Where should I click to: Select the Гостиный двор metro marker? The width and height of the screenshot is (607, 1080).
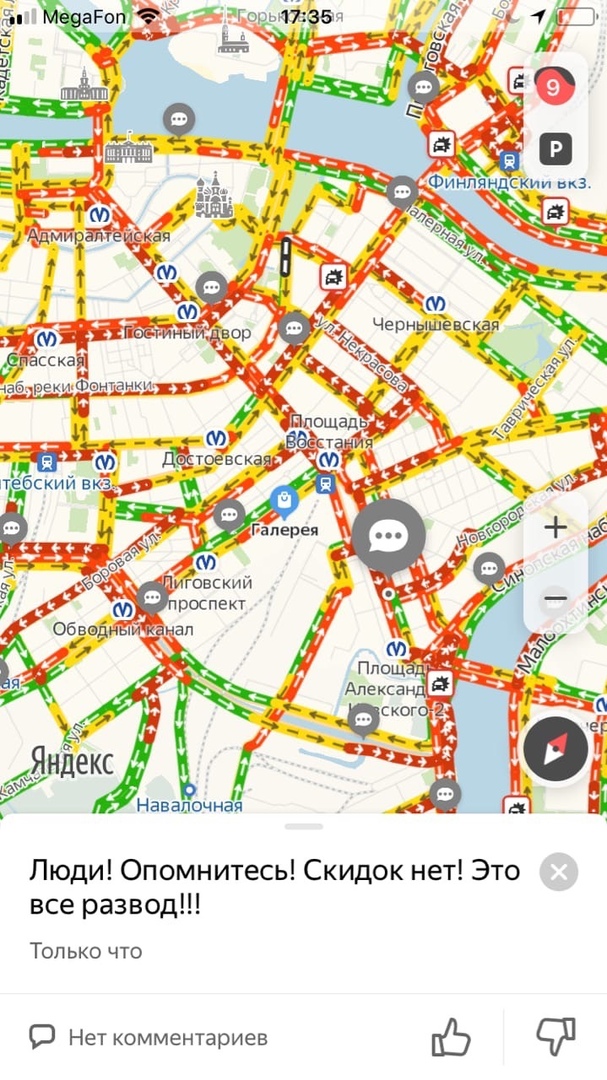(187, 312)
